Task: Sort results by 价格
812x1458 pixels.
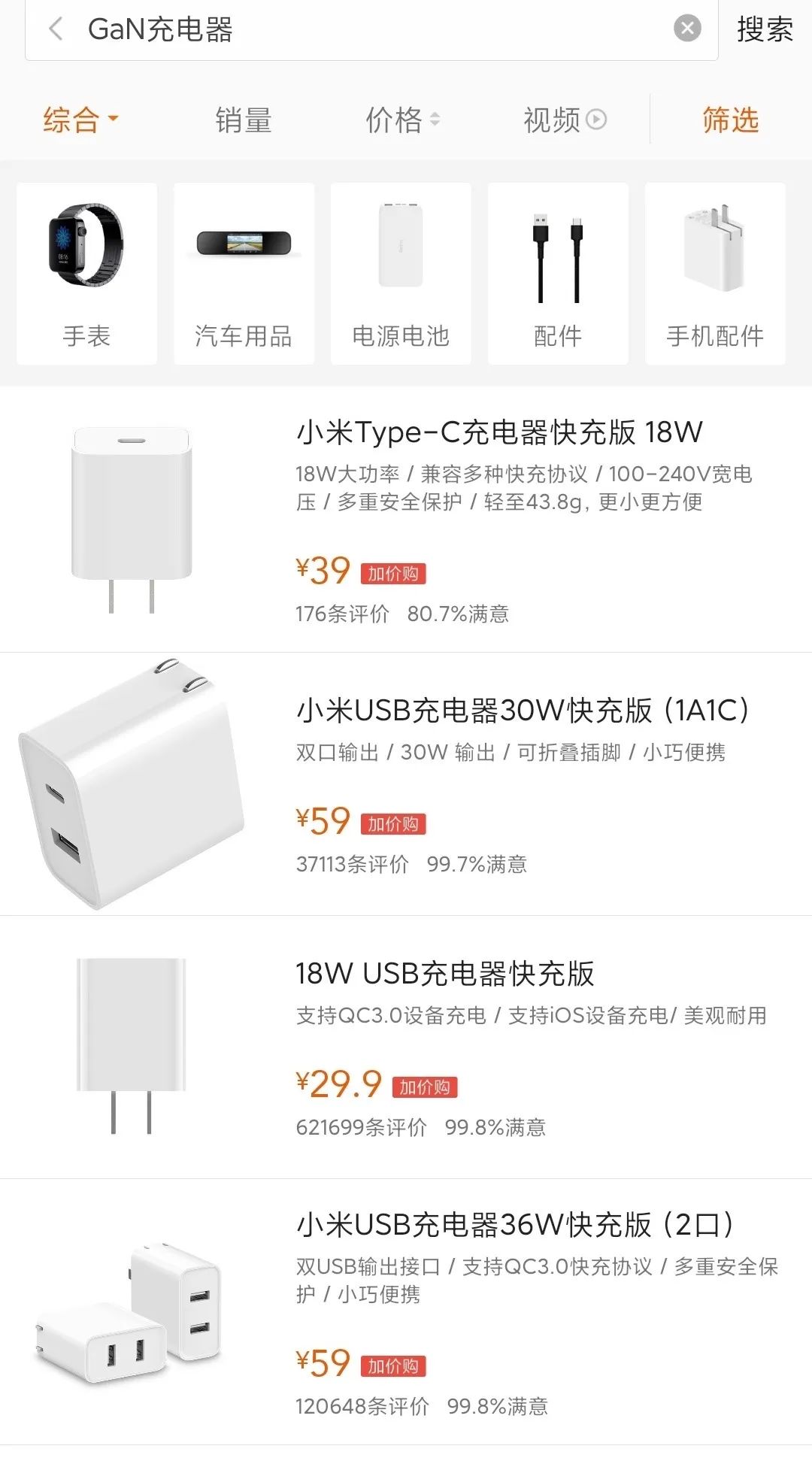Action: point(402,120)
